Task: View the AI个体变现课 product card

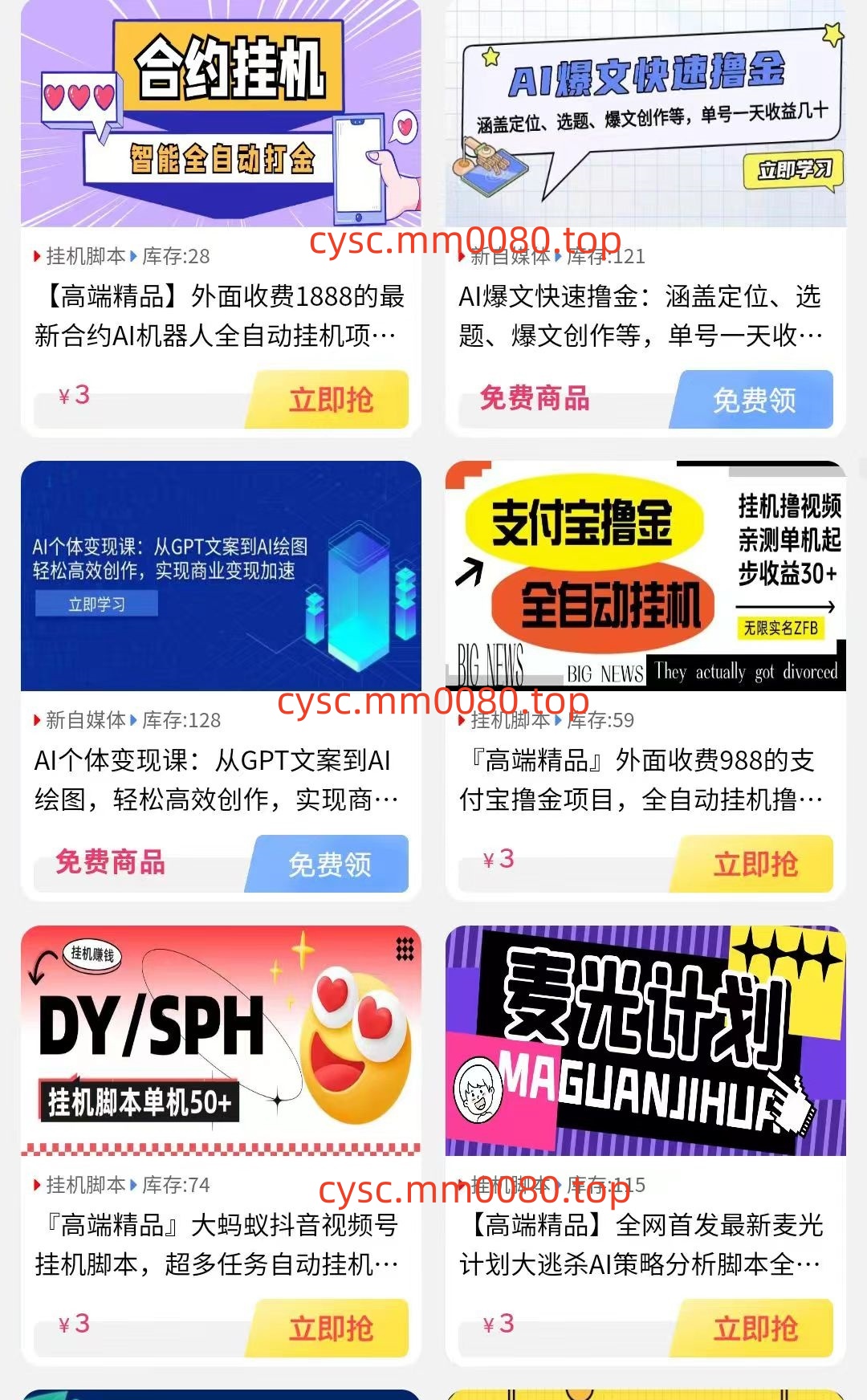Action: pos(221,576)
